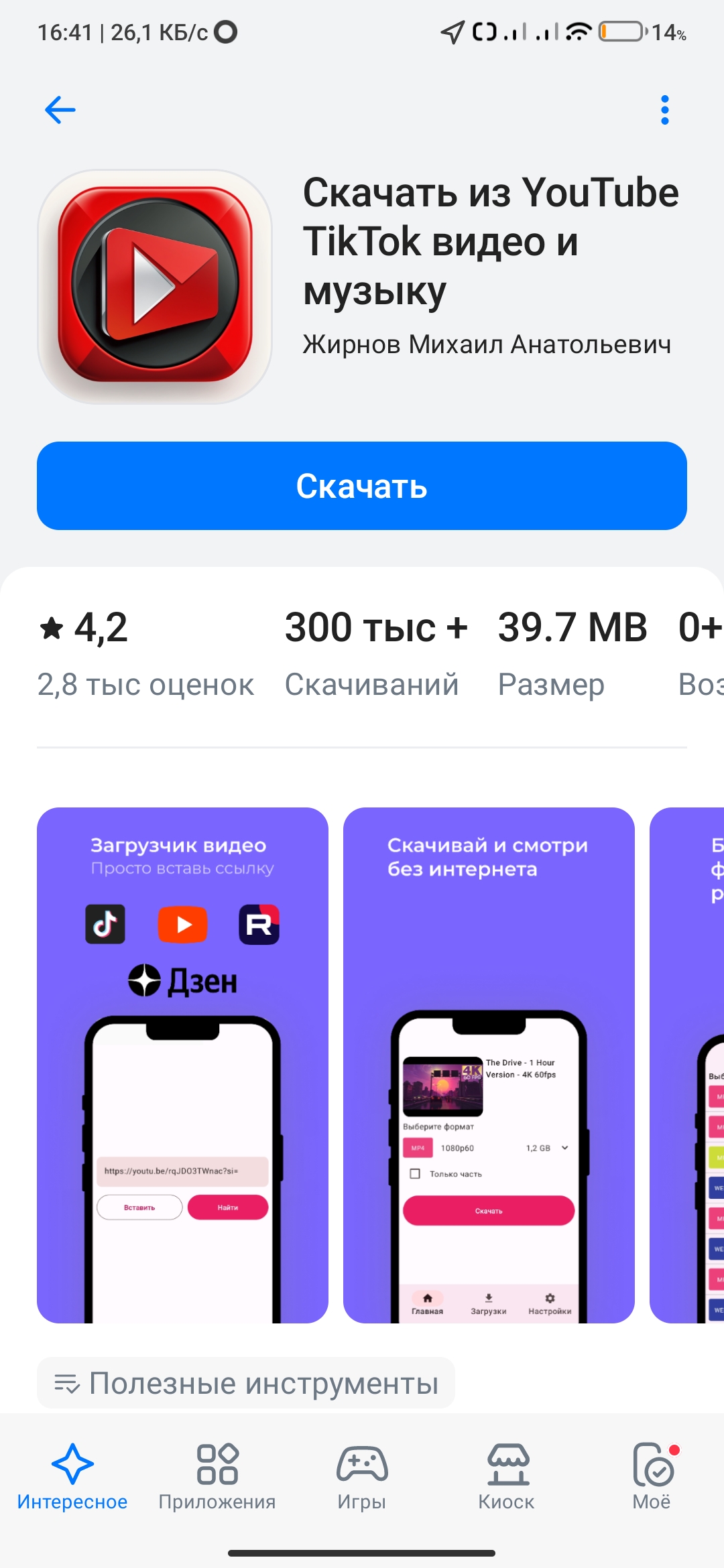
Task: Open the Полезные инструменты category chip
Action: (246, 1383)
